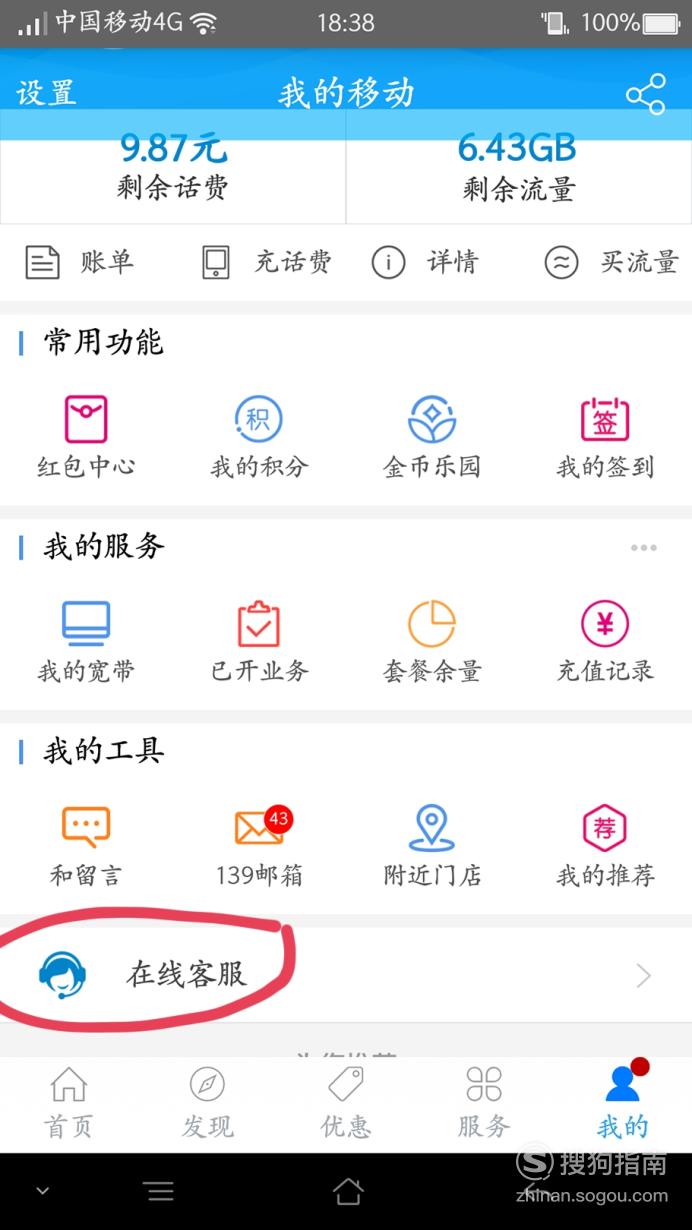
Task: Check 我的积分 points
Action: point(259,437)
